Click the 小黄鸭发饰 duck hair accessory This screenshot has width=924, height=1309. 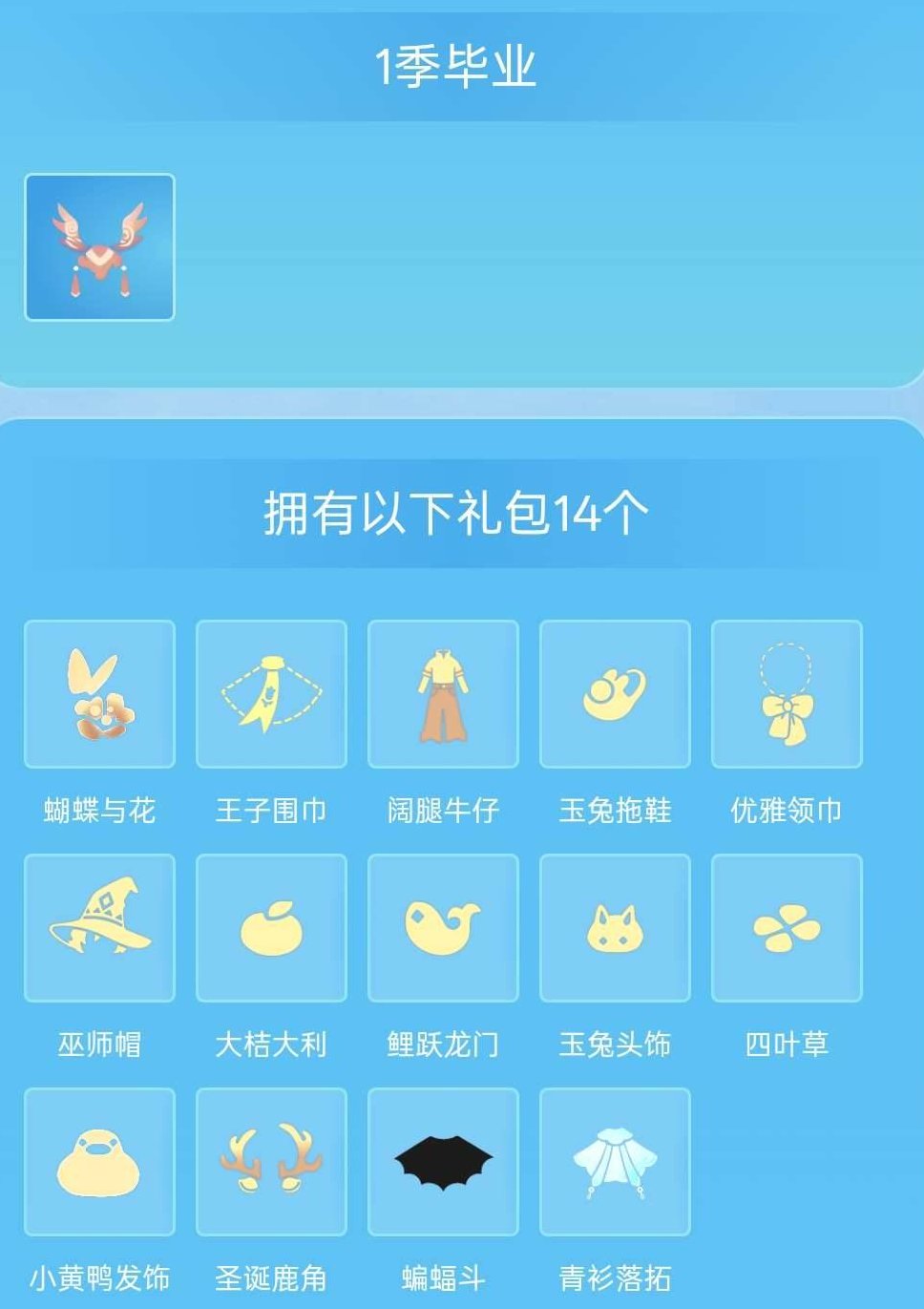point(99,1161)
